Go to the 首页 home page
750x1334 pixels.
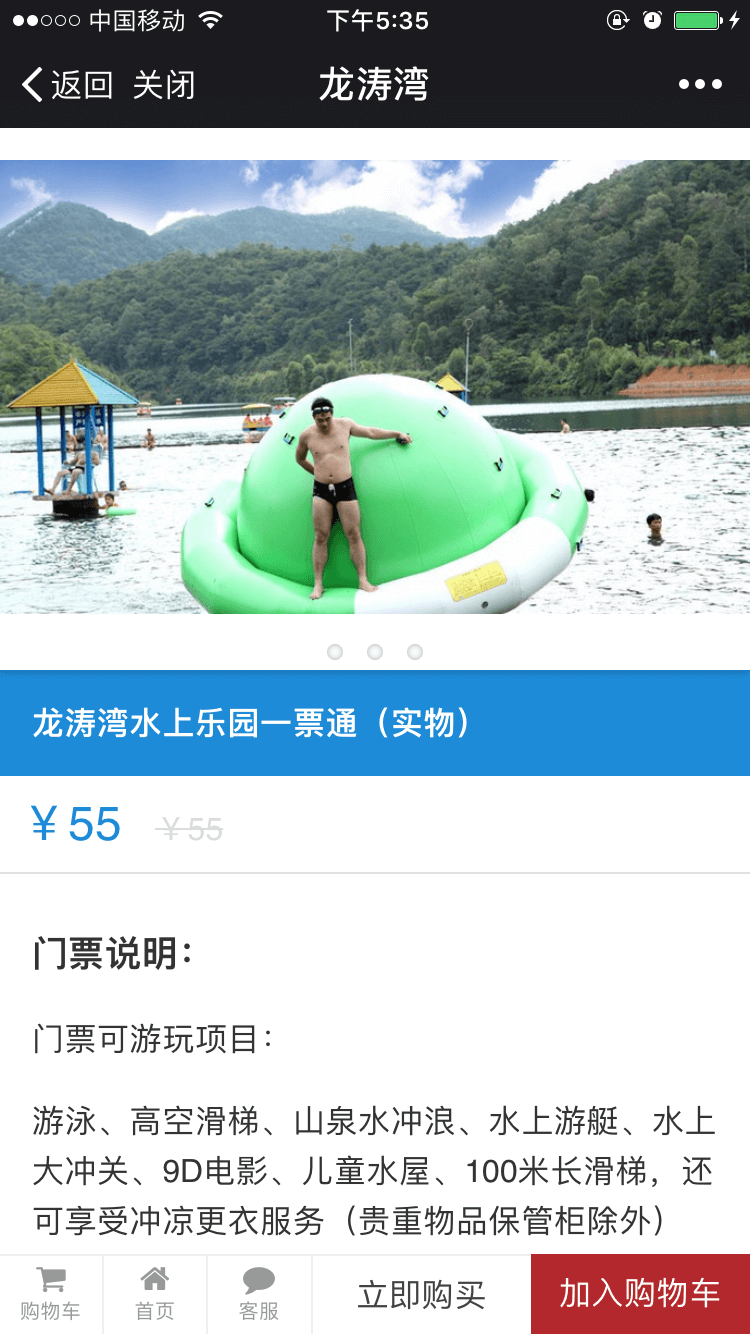155,1294
